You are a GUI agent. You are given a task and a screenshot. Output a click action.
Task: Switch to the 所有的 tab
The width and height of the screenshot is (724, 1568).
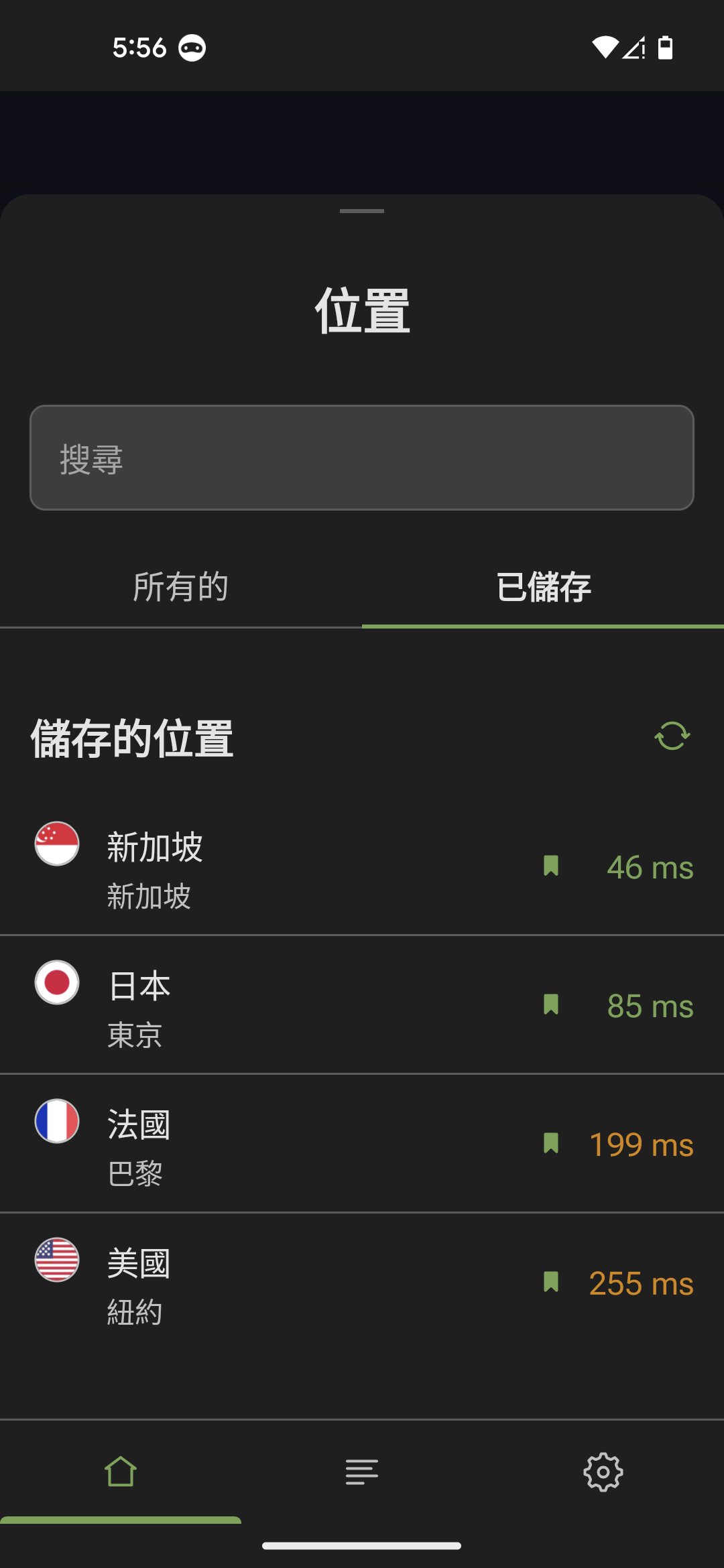(x=181, y=587)
